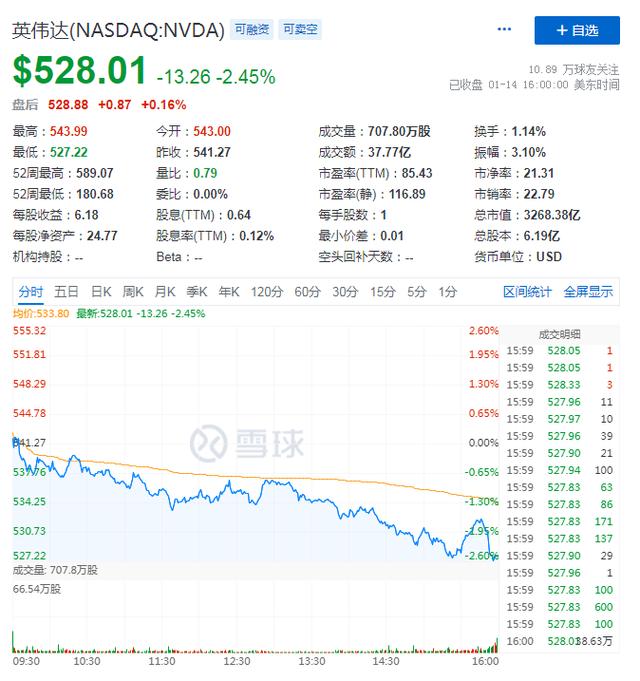Select the 周K chart tab
The image size is (640, 681).
(x=133, y=292)
